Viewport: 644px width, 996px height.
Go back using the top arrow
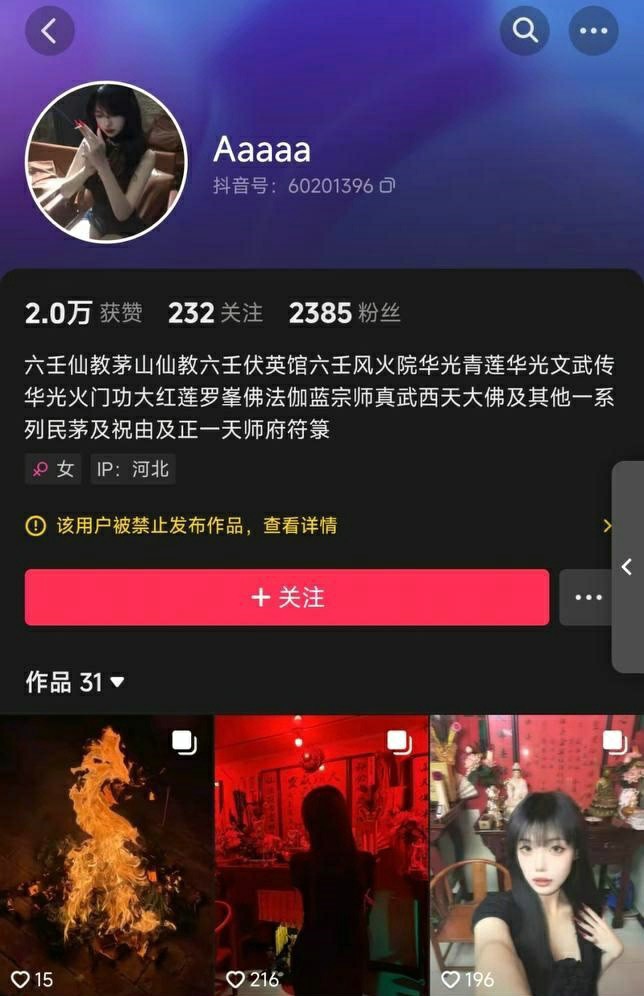(x=50, y=31)
